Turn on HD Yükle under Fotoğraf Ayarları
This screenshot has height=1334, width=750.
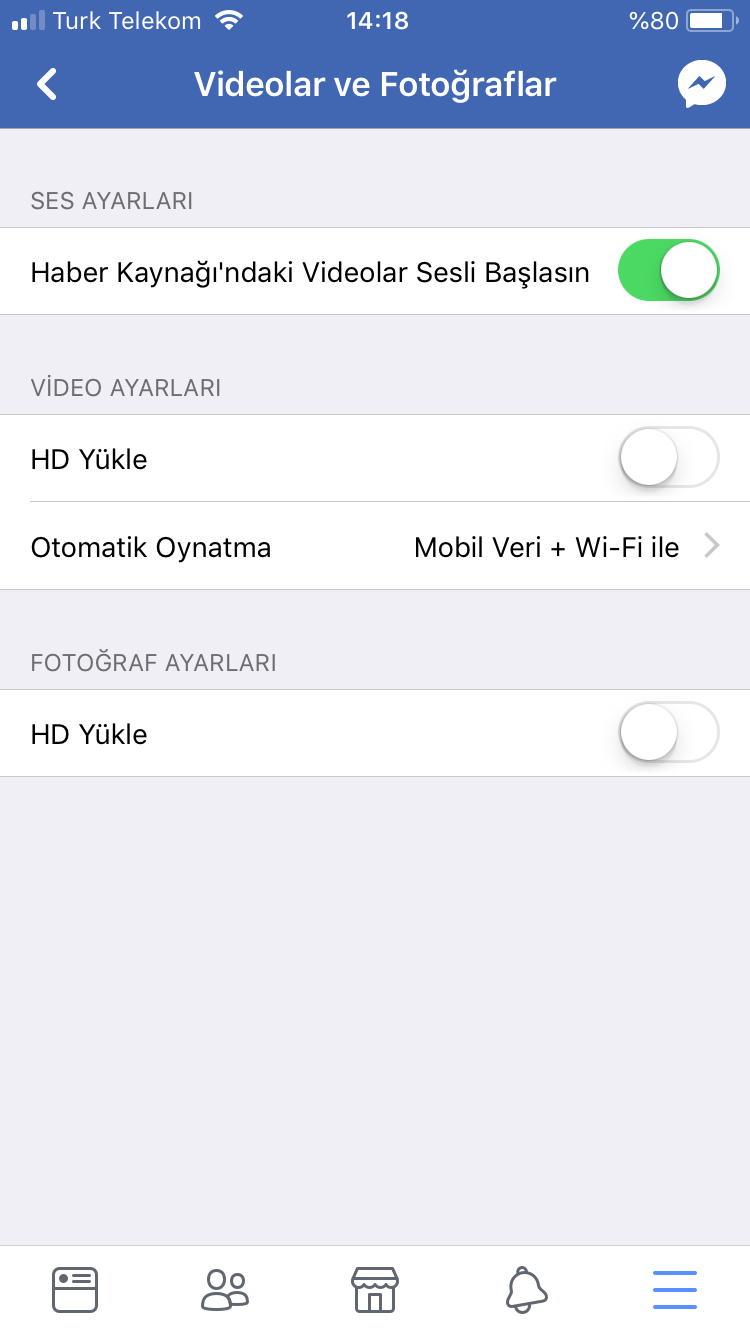(669, 733)
